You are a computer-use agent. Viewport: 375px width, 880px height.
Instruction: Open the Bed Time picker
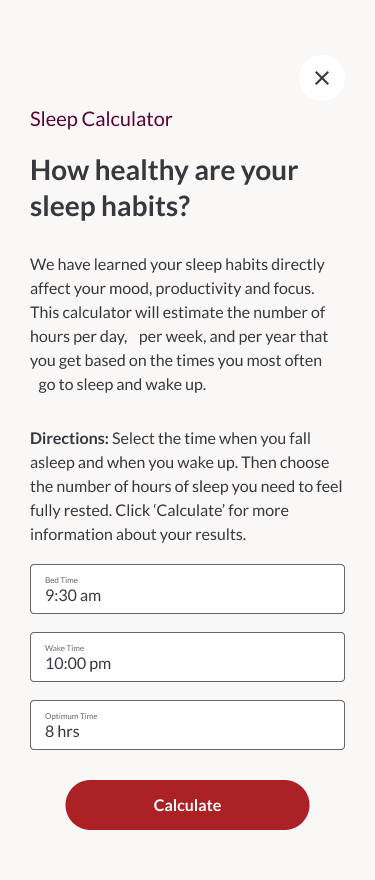[188, 589]
